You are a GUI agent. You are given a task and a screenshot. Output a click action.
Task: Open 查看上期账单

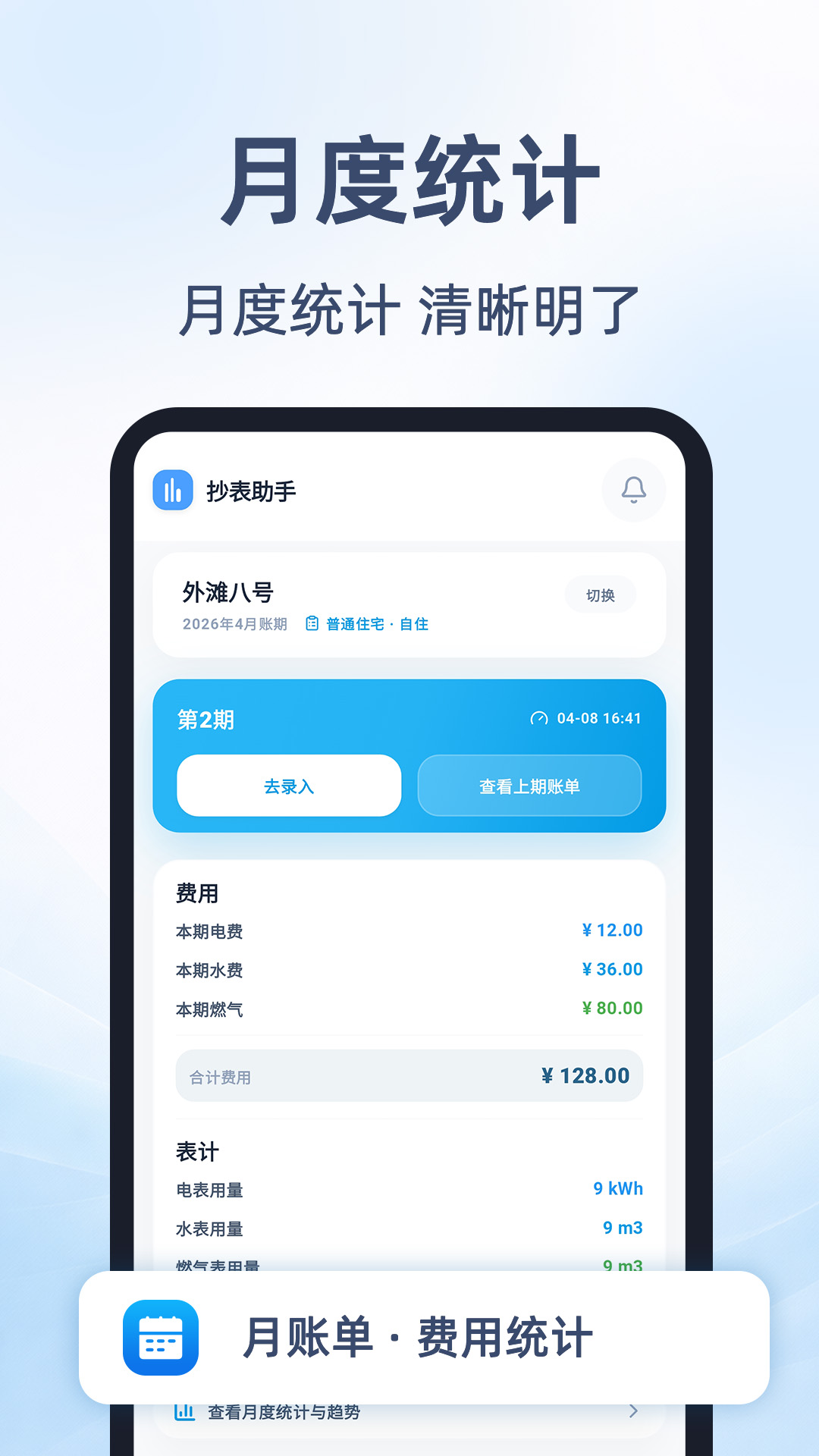pyautogui.click(x=529, y=786)
